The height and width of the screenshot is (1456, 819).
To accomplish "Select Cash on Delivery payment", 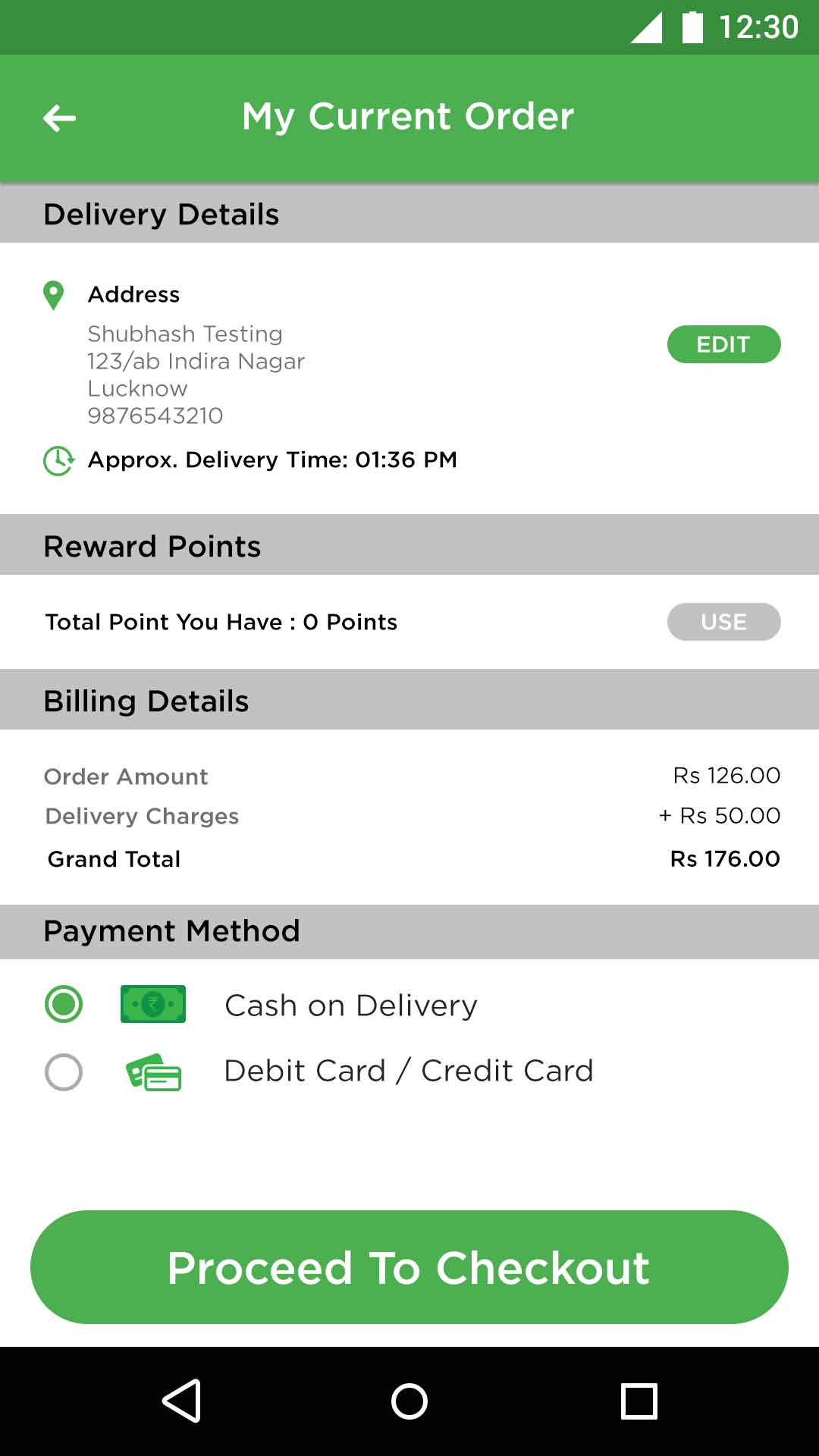I will pos(64,1005).
